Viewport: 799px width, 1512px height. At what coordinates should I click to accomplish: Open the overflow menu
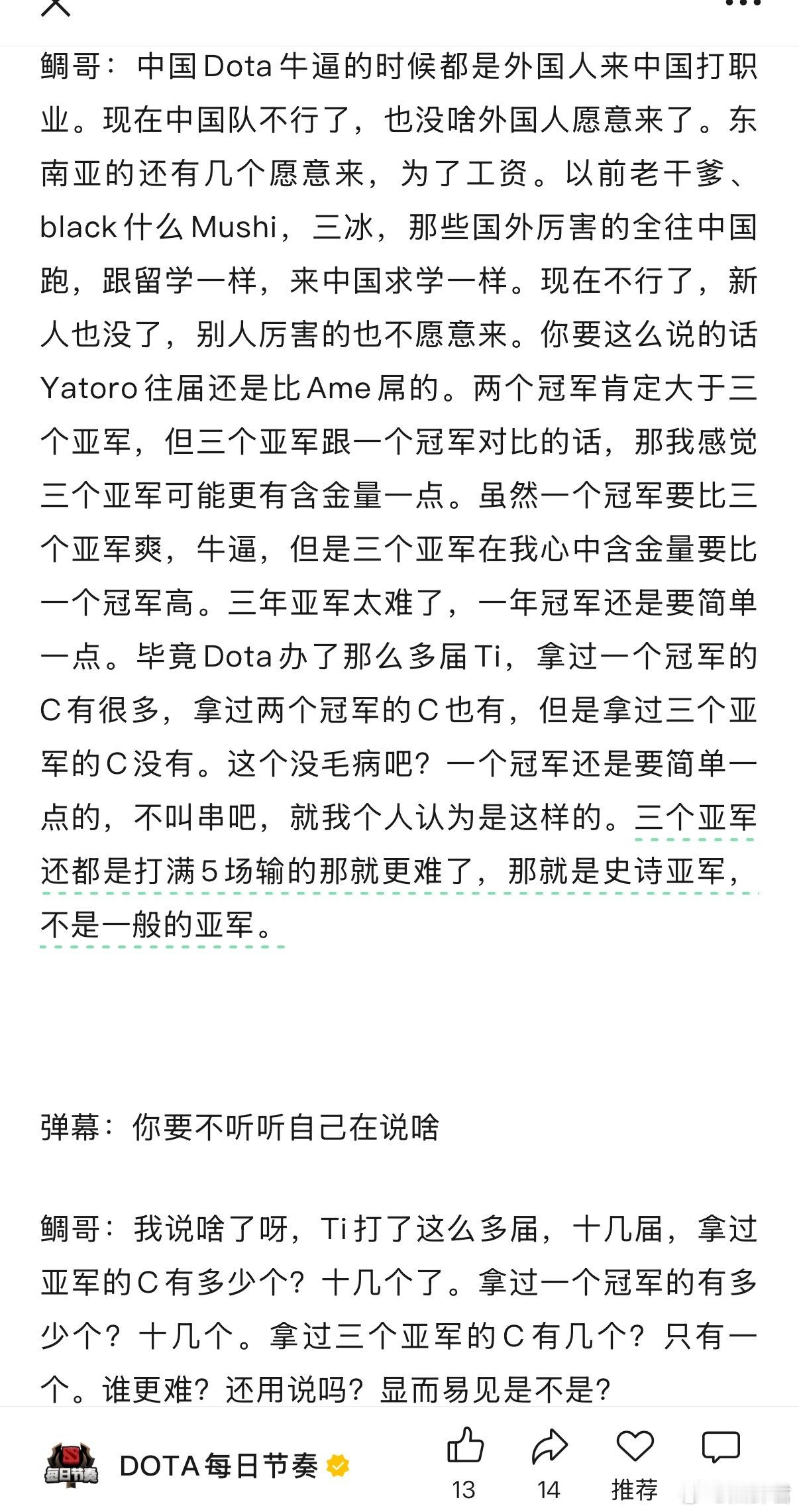(x=743, y=4)
